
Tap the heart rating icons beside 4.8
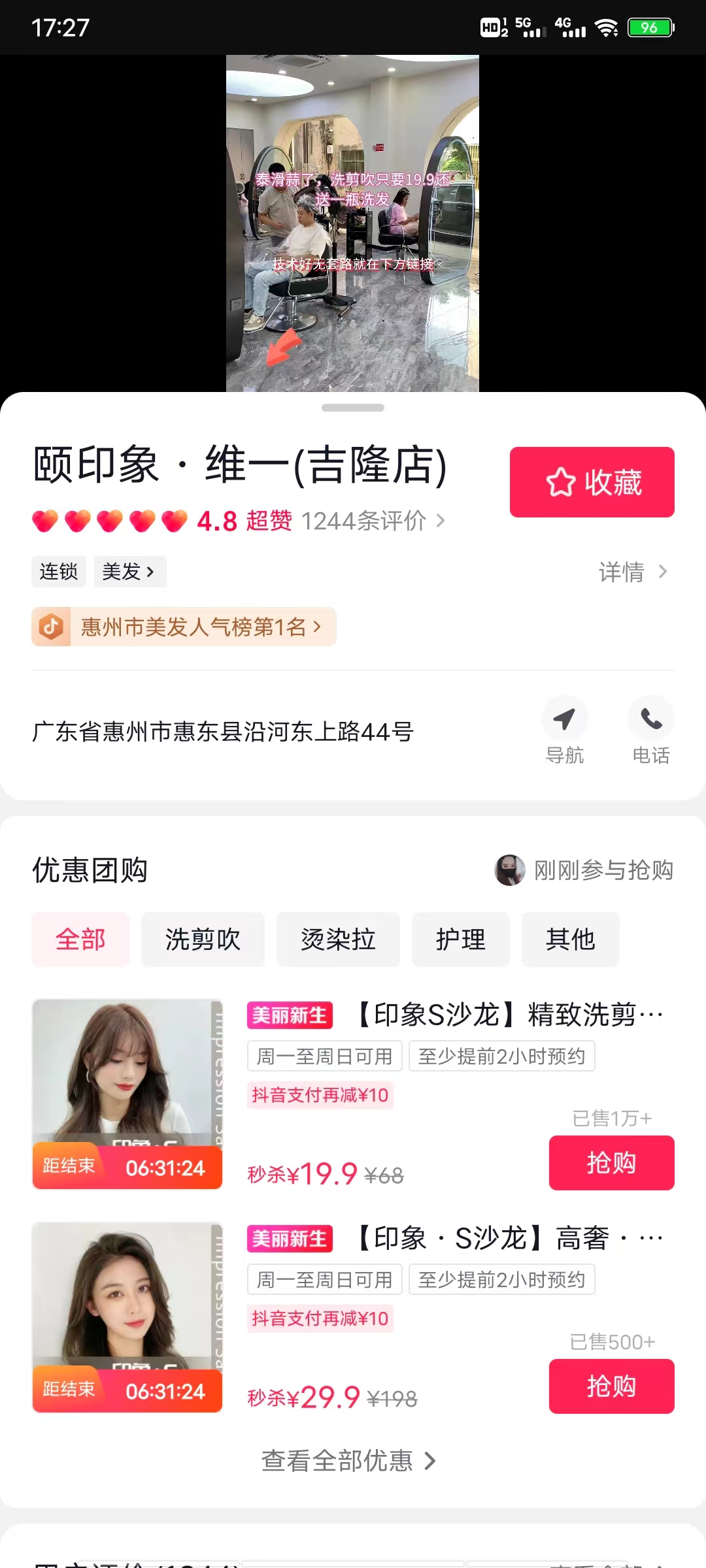[108, 521]
